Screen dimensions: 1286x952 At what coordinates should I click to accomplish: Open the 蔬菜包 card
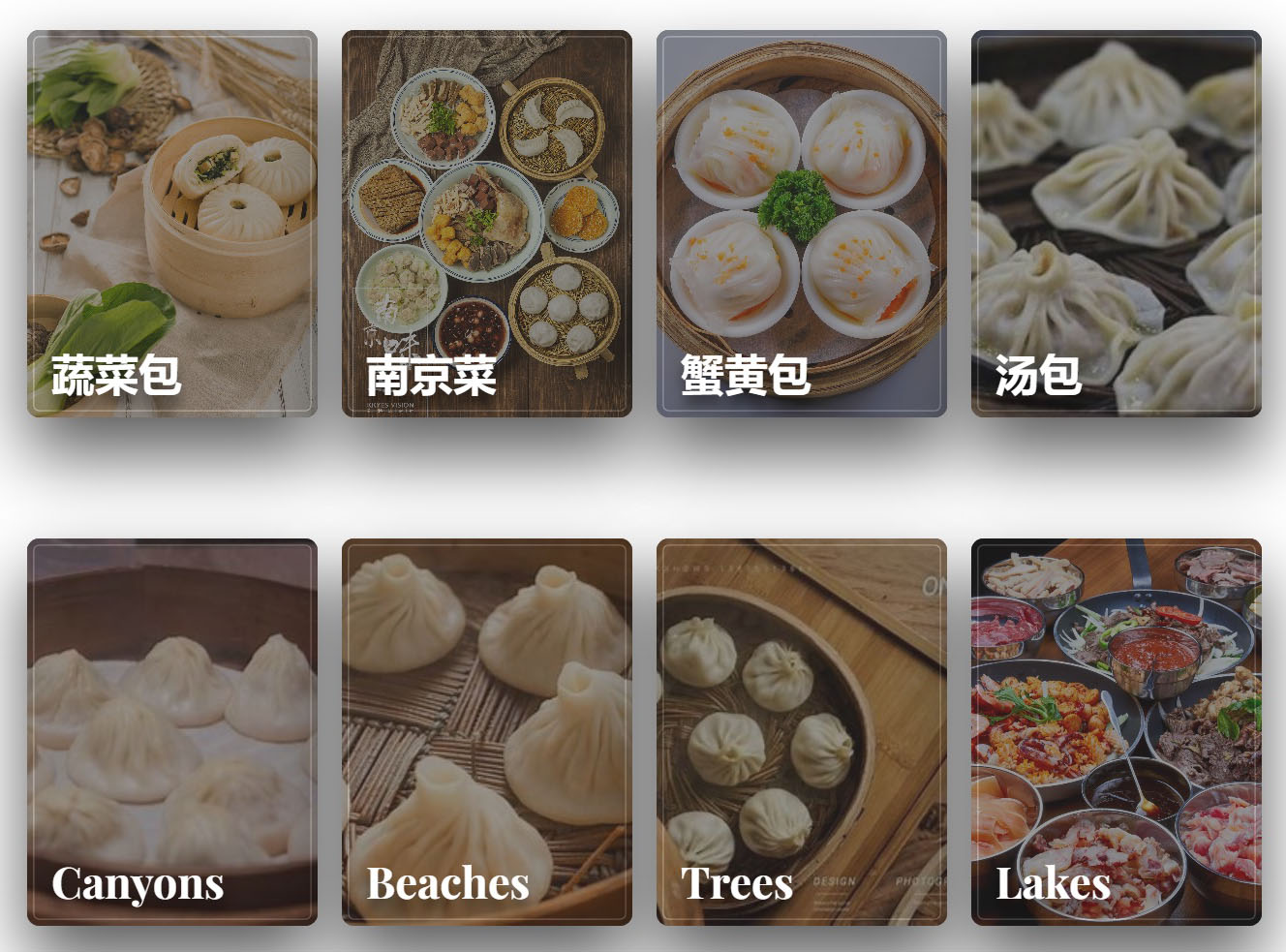[x=172, y=224]
